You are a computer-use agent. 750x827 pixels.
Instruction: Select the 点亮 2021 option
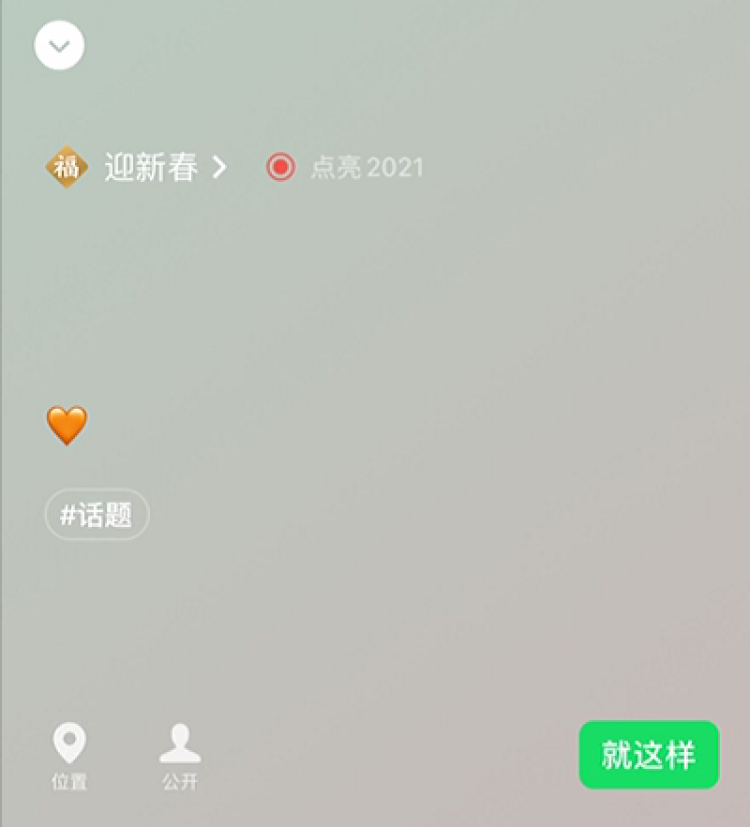point(346,168)
